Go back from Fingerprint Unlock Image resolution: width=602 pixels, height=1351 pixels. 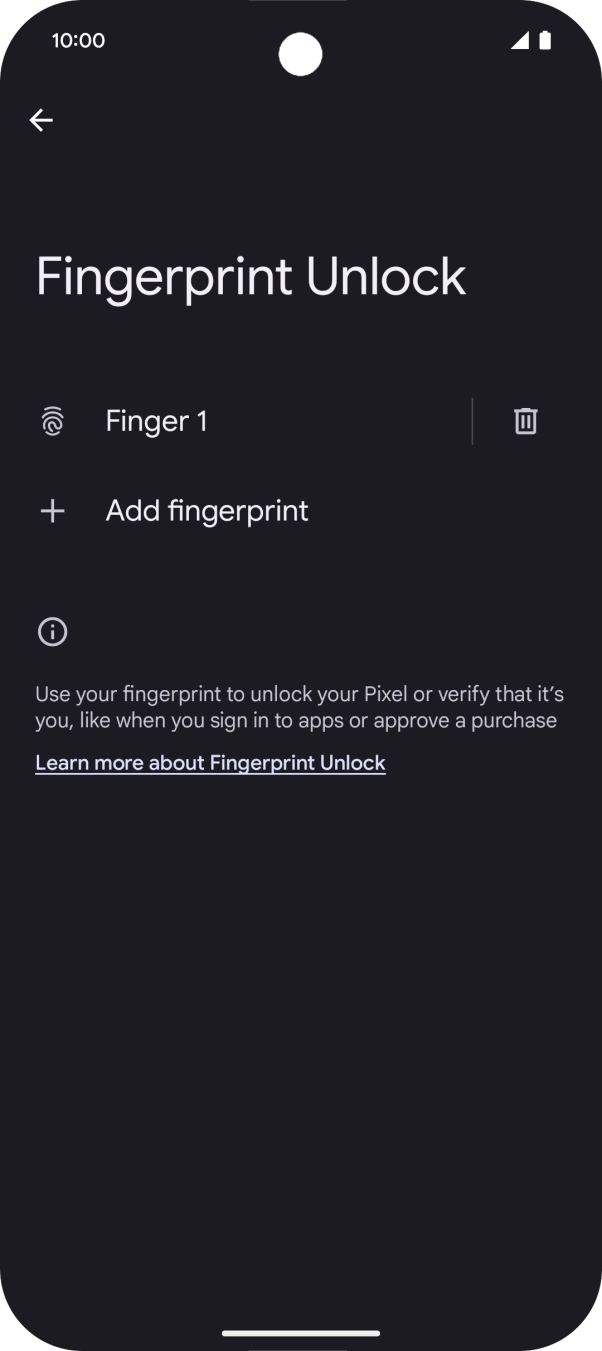tap(41, 120)
